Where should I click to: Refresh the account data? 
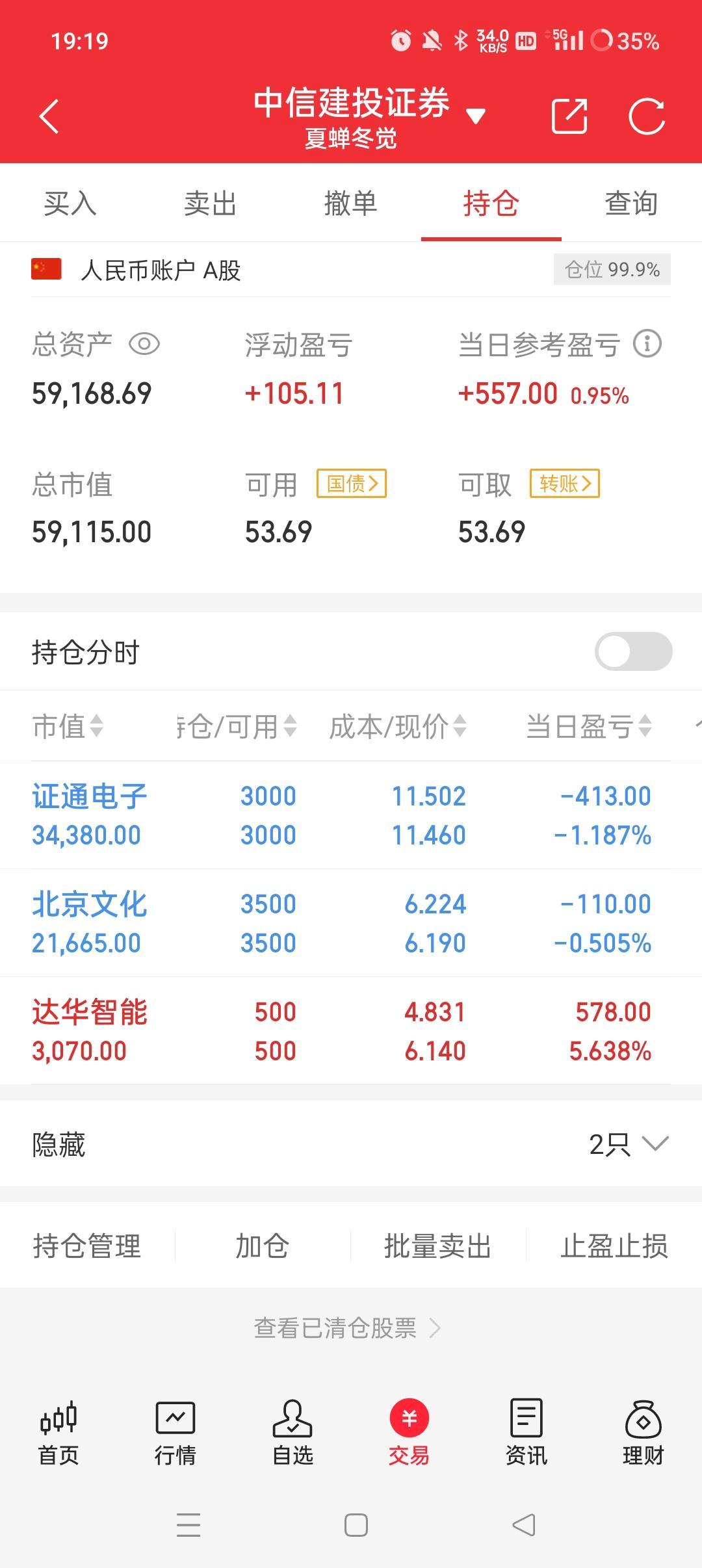coord(647,116)
